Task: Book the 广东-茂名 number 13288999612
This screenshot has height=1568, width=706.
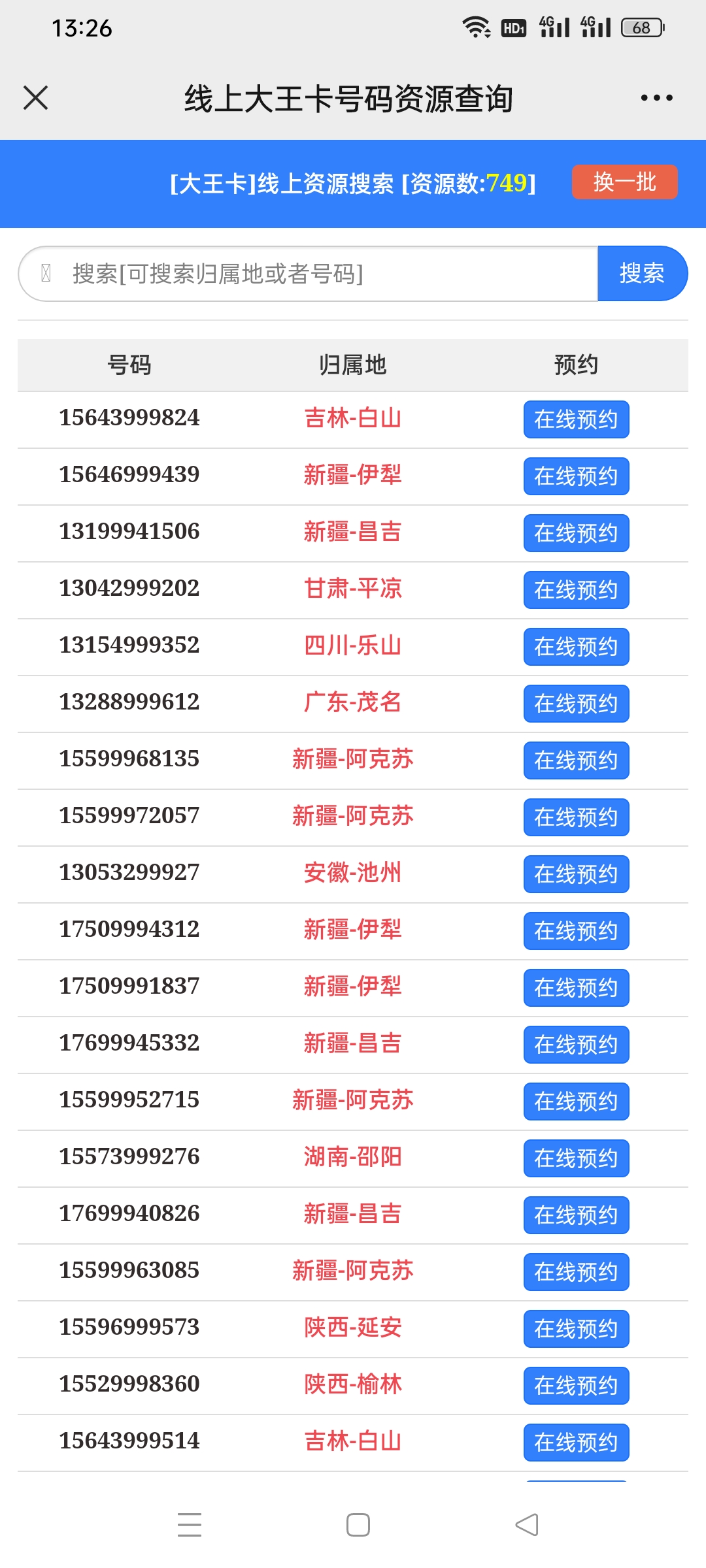Action: coord(576,704)
